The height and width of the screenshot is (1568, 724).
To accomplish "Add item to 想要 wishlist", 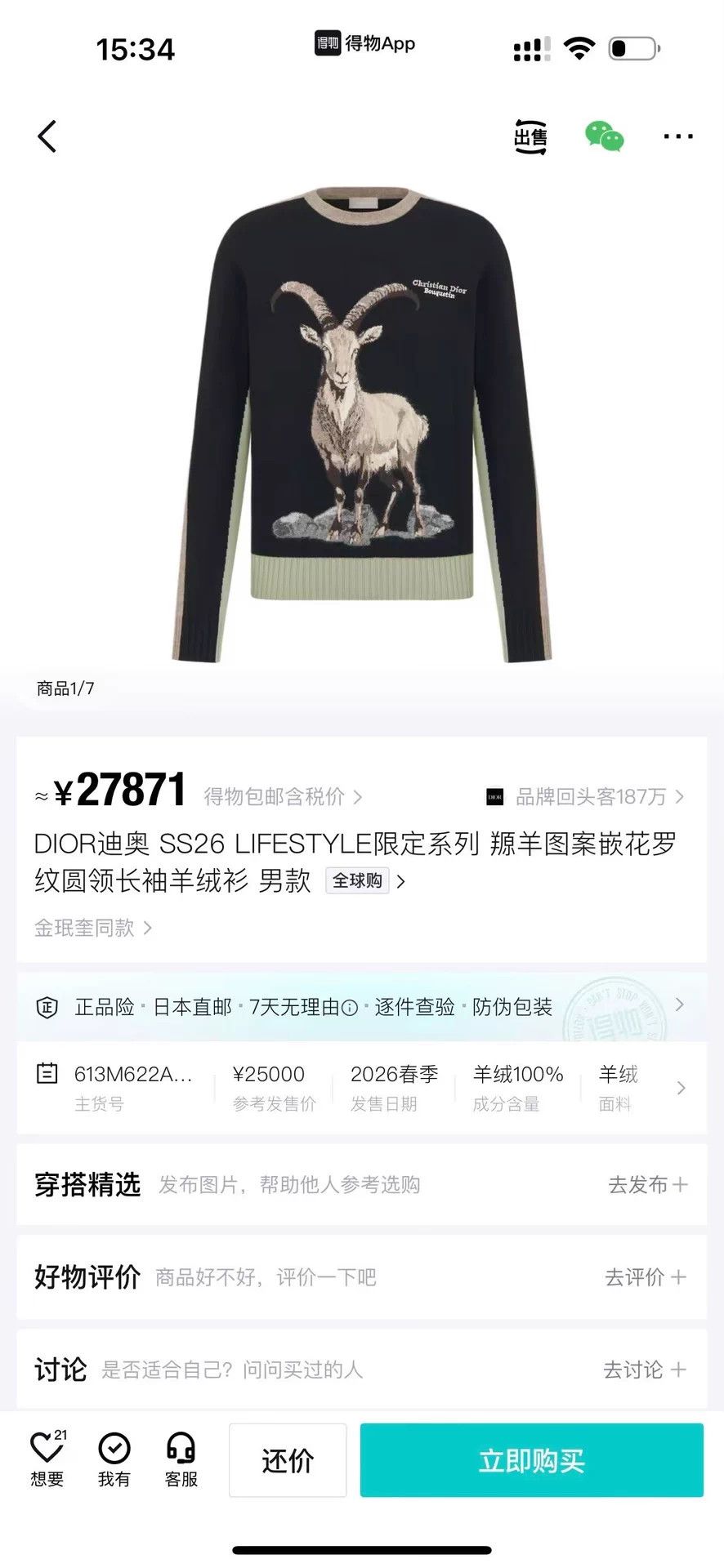I will click(47, 1459).
